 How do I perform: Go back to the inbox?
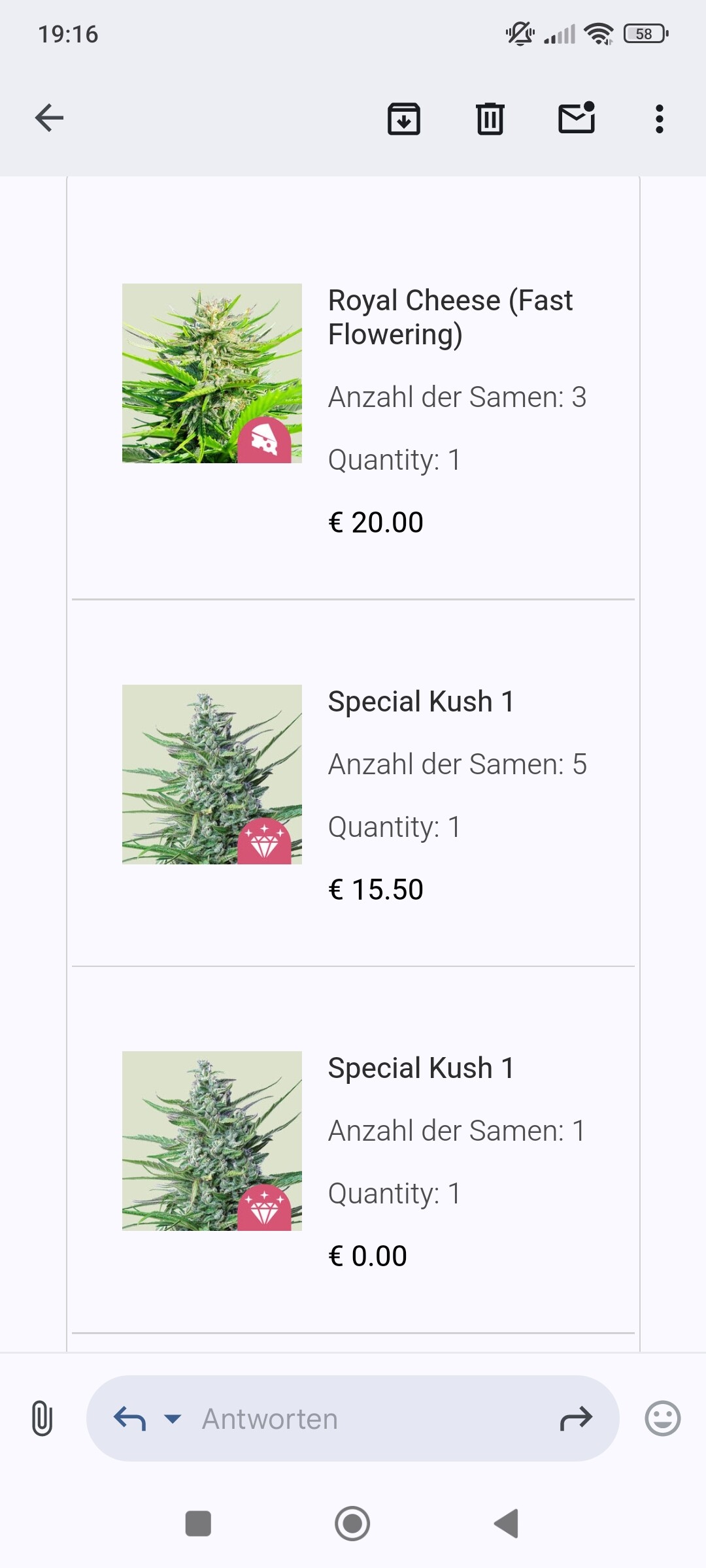49,118
